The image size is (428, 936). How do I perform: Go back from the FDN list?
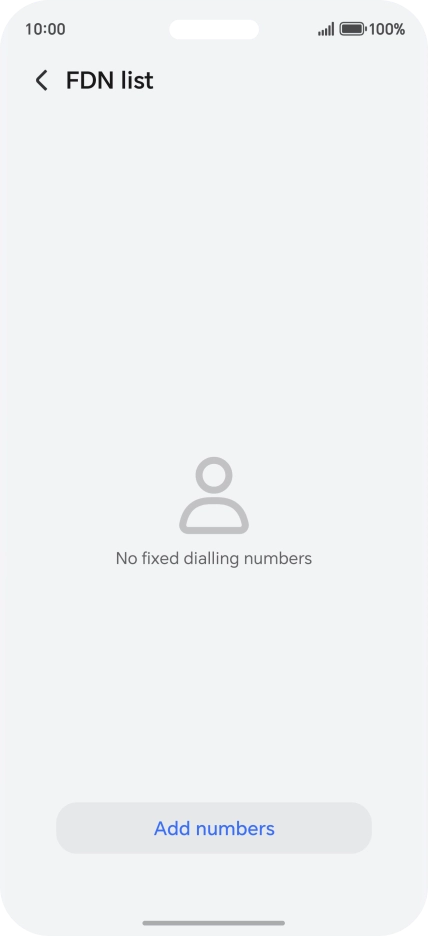coord(41,81)
